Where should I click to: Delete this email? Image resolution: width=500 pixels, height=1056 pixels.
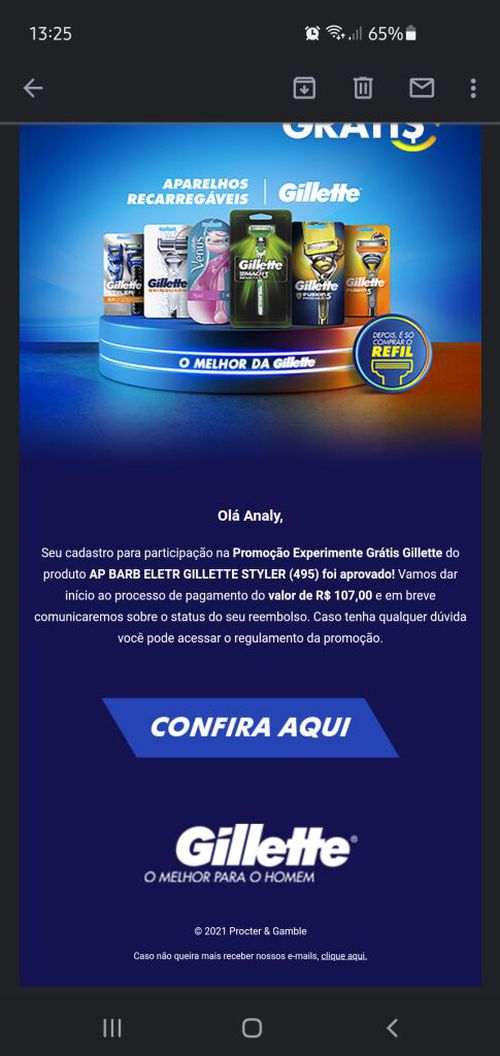(x=363, y=88)
